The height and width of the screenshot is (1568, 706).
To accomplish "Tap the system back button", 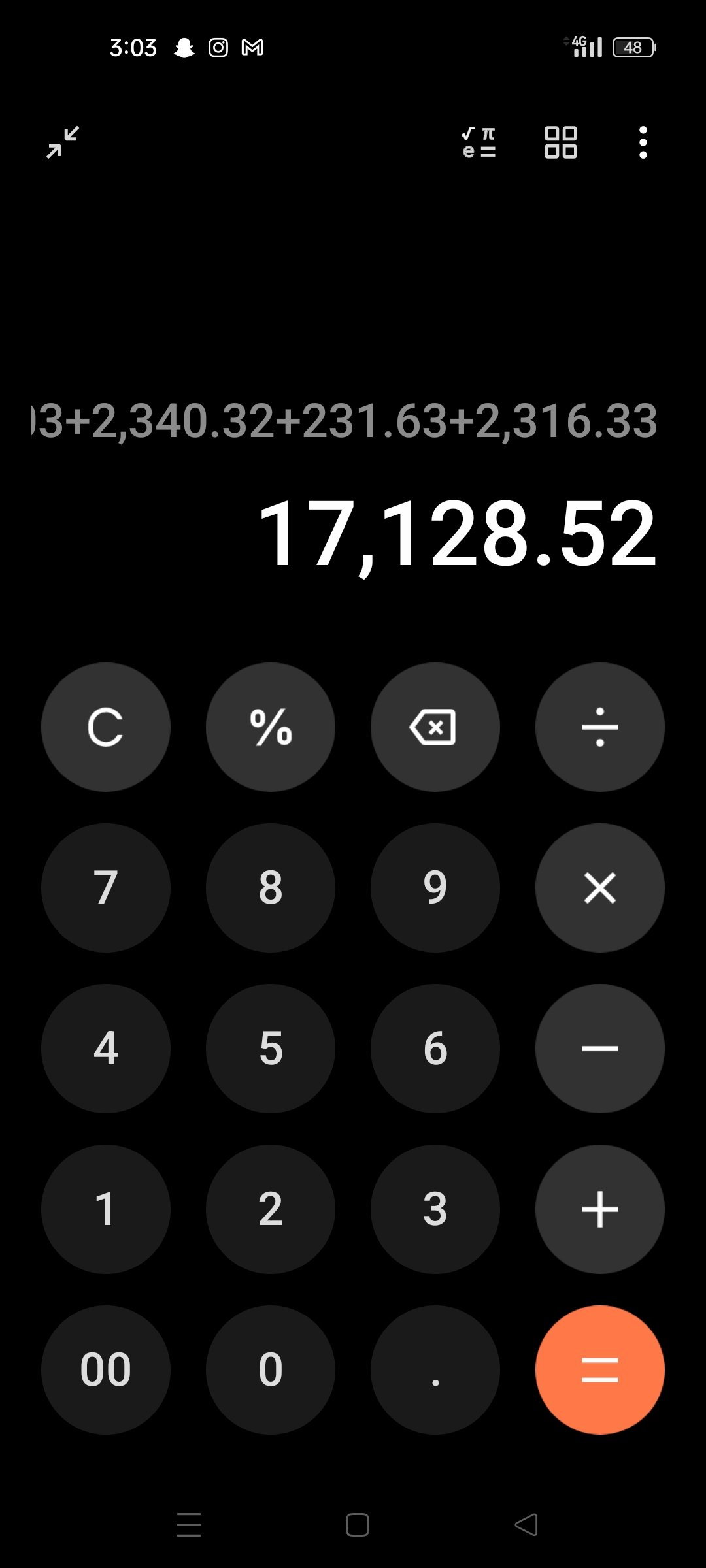I will [x=526, y=1525].
